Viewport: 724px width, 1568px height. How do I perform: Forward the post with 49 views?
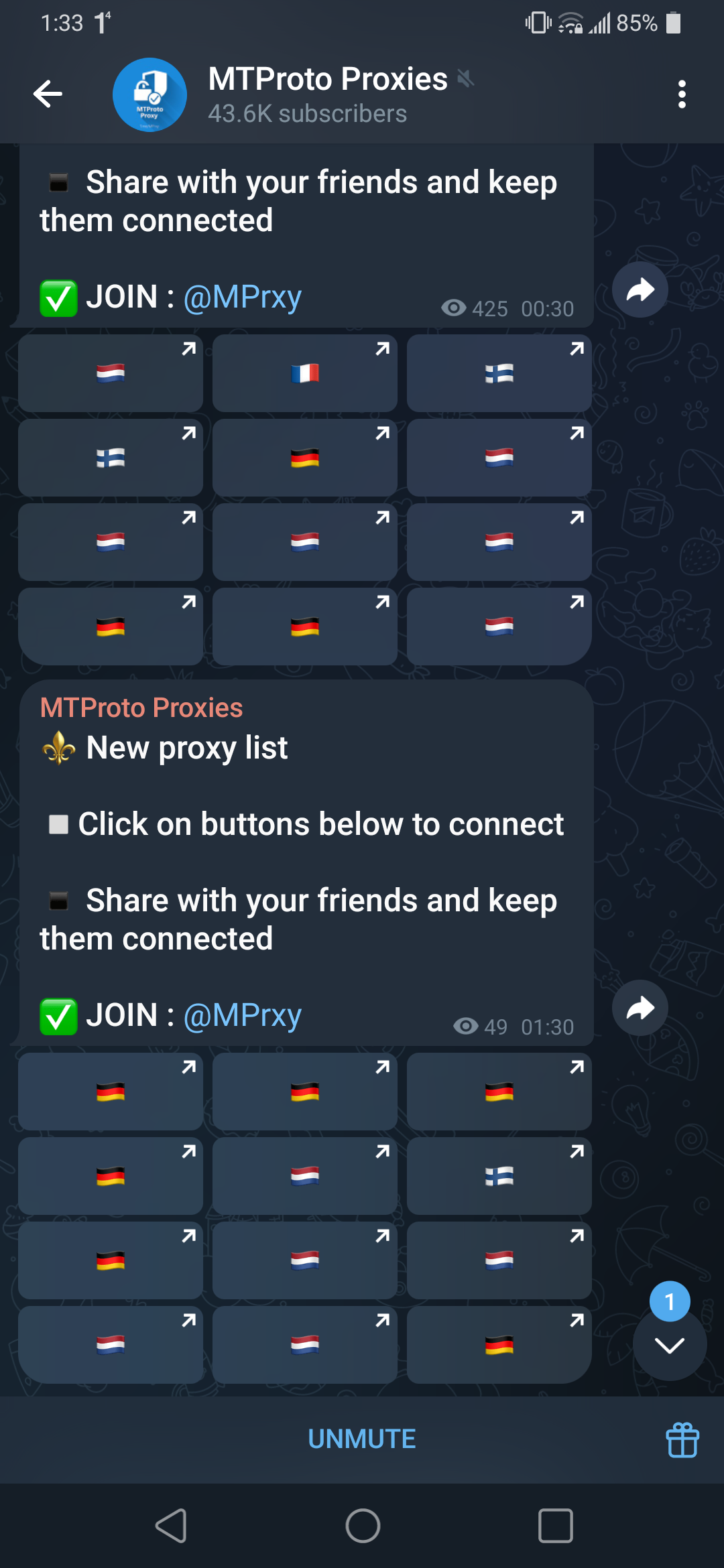coord(640,1008)
